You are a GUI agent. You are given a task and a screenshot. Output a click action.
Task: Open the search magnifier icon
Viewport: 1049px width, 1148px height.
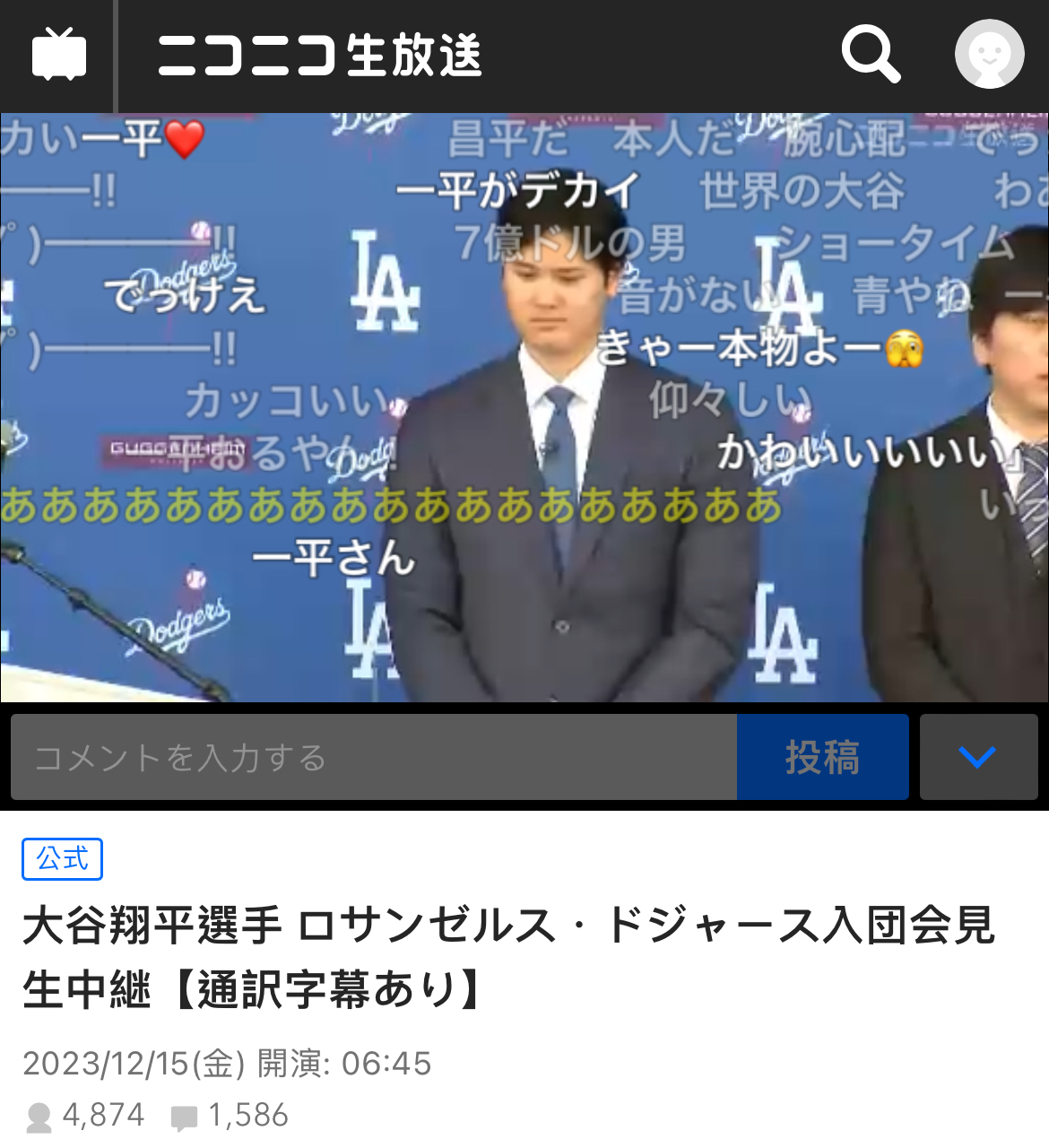pos(870,56)
